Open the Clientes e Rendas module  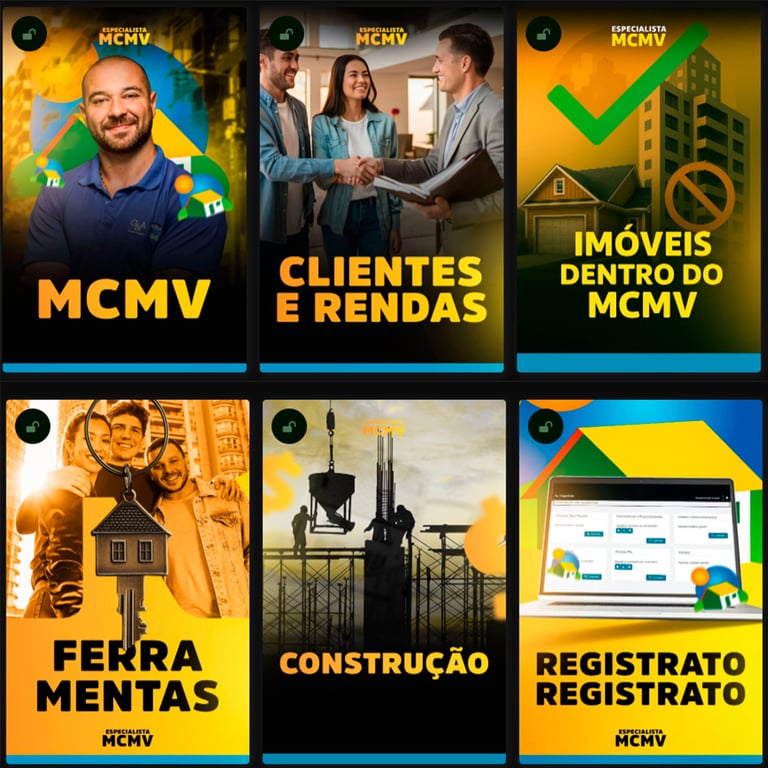click(382, 190)
